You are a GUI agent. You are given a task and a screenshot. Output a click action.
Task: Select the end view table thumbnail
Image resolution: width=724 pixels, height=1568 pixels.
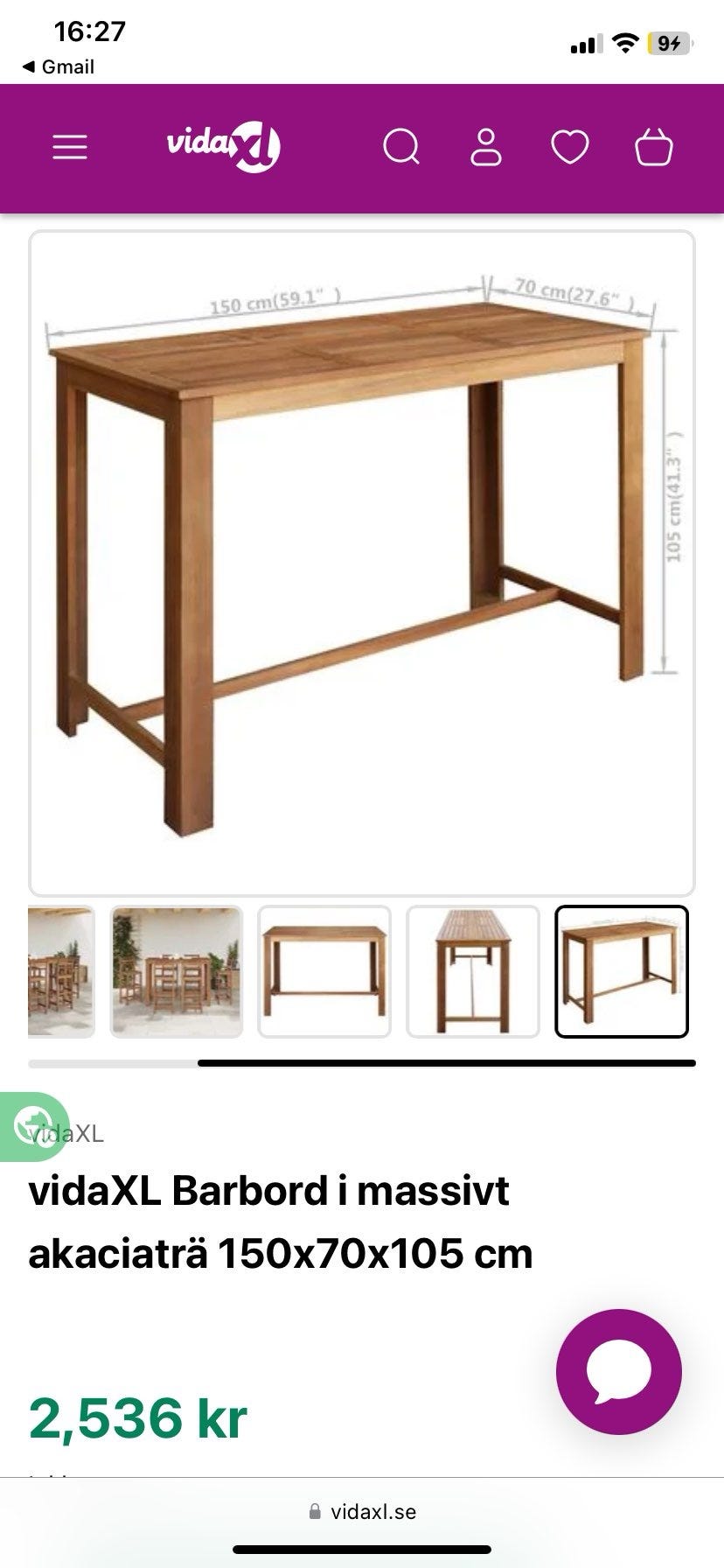tap(473, 971)
